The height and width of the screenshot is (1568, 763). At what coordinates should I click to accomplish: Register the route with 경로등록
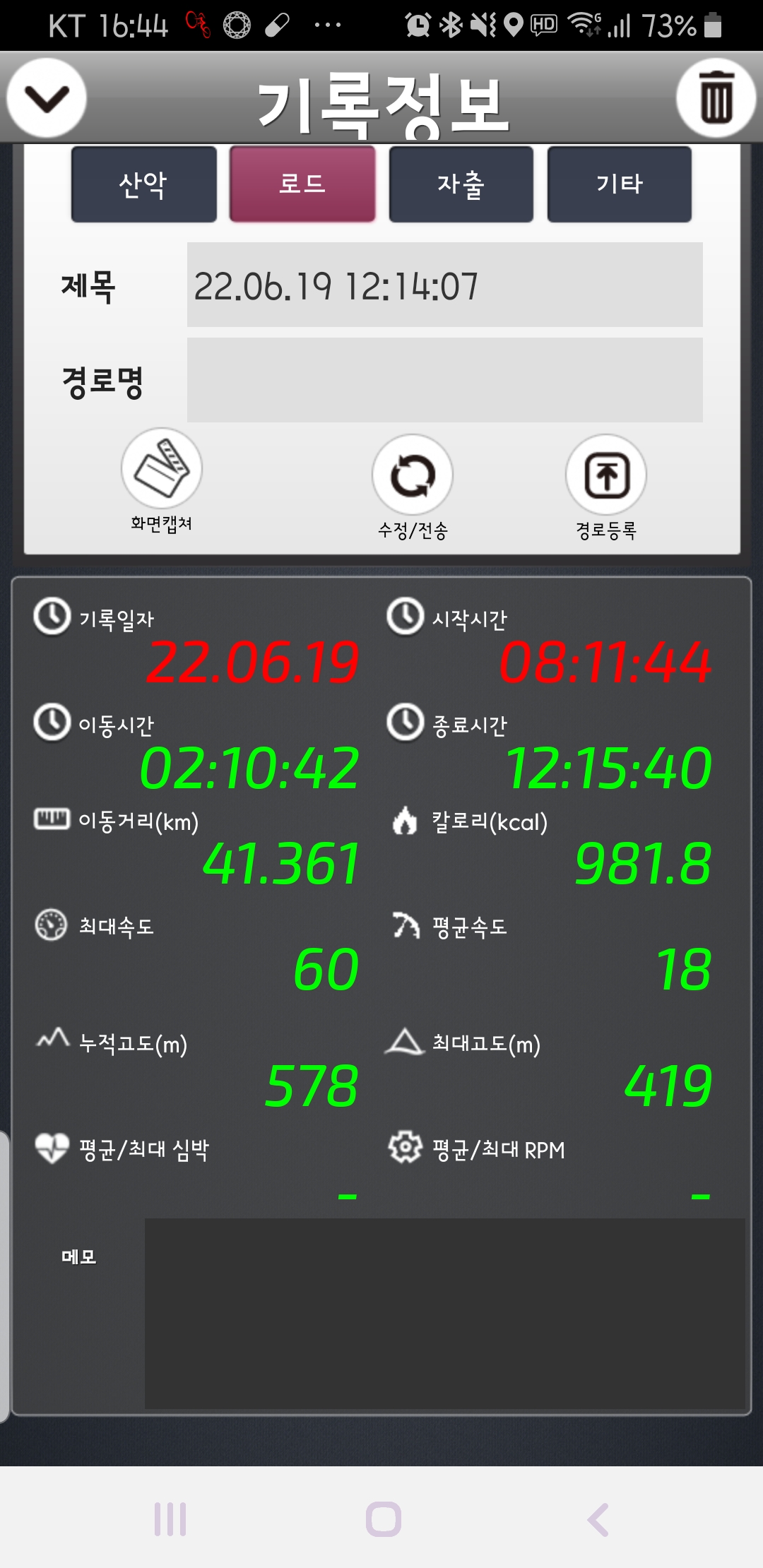point(606,487)
